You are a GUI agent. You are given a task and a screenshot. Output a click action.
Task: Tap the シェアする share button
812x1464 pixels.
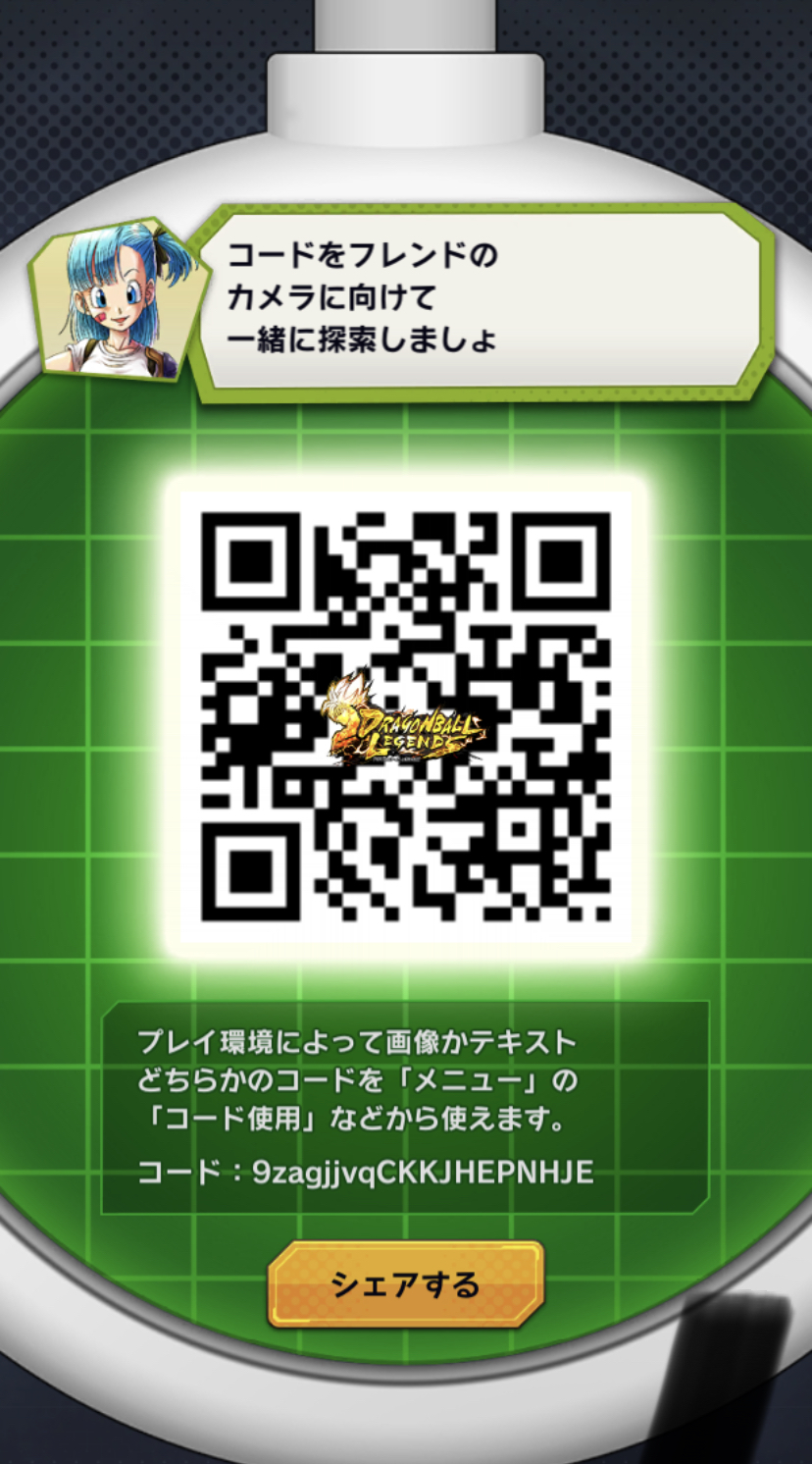pyautogui.click(x=405, y=1284)
